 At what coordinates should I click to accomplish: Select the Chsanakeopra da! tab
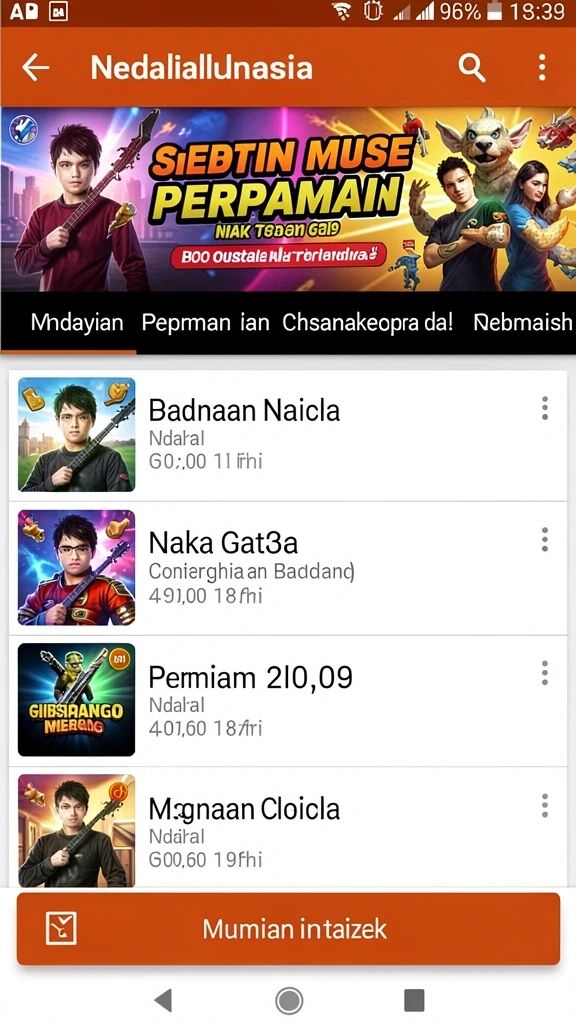click(x=368, y=323)
